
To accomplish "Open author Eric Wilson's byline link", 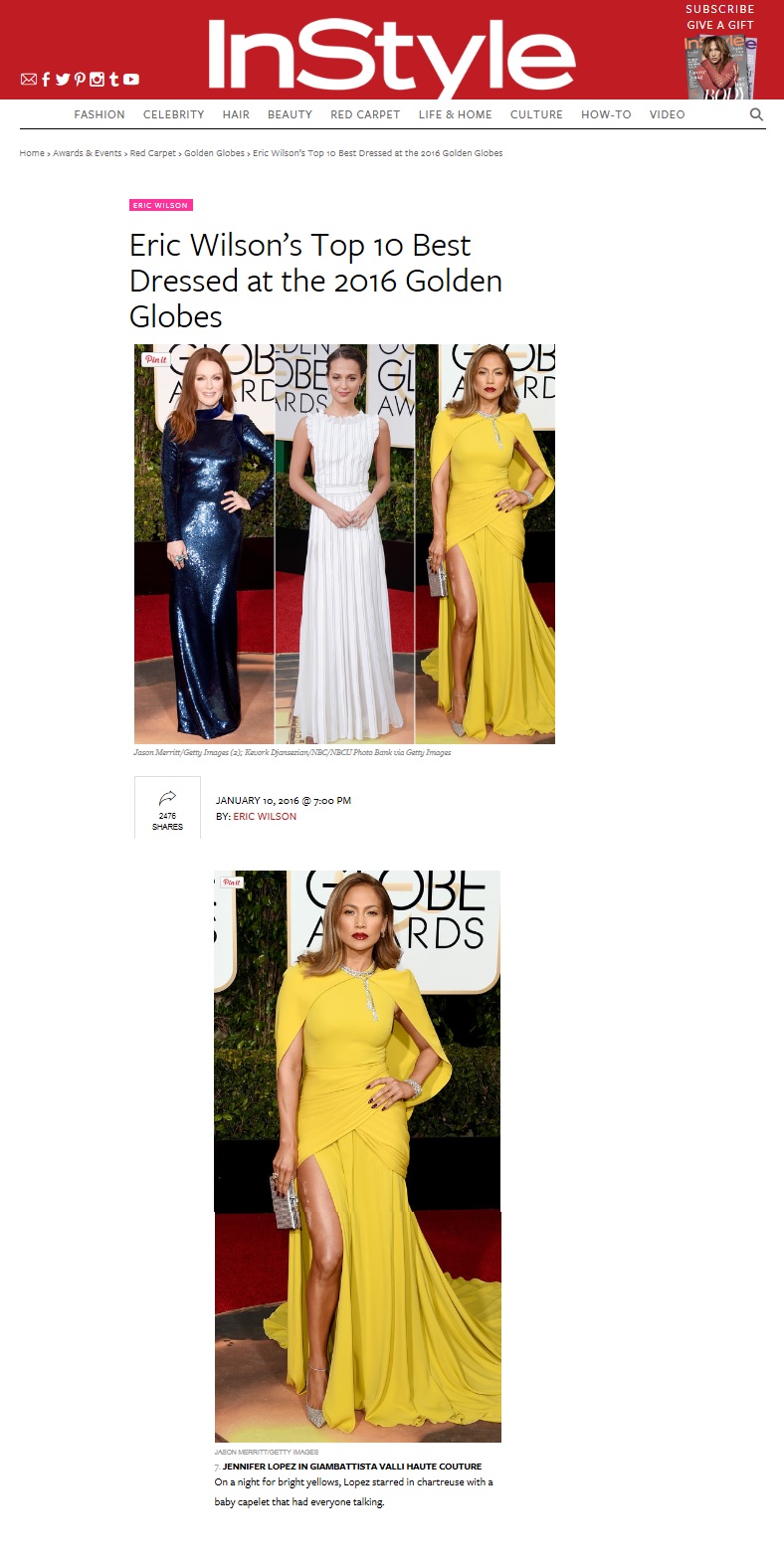I will pos(265,817).
